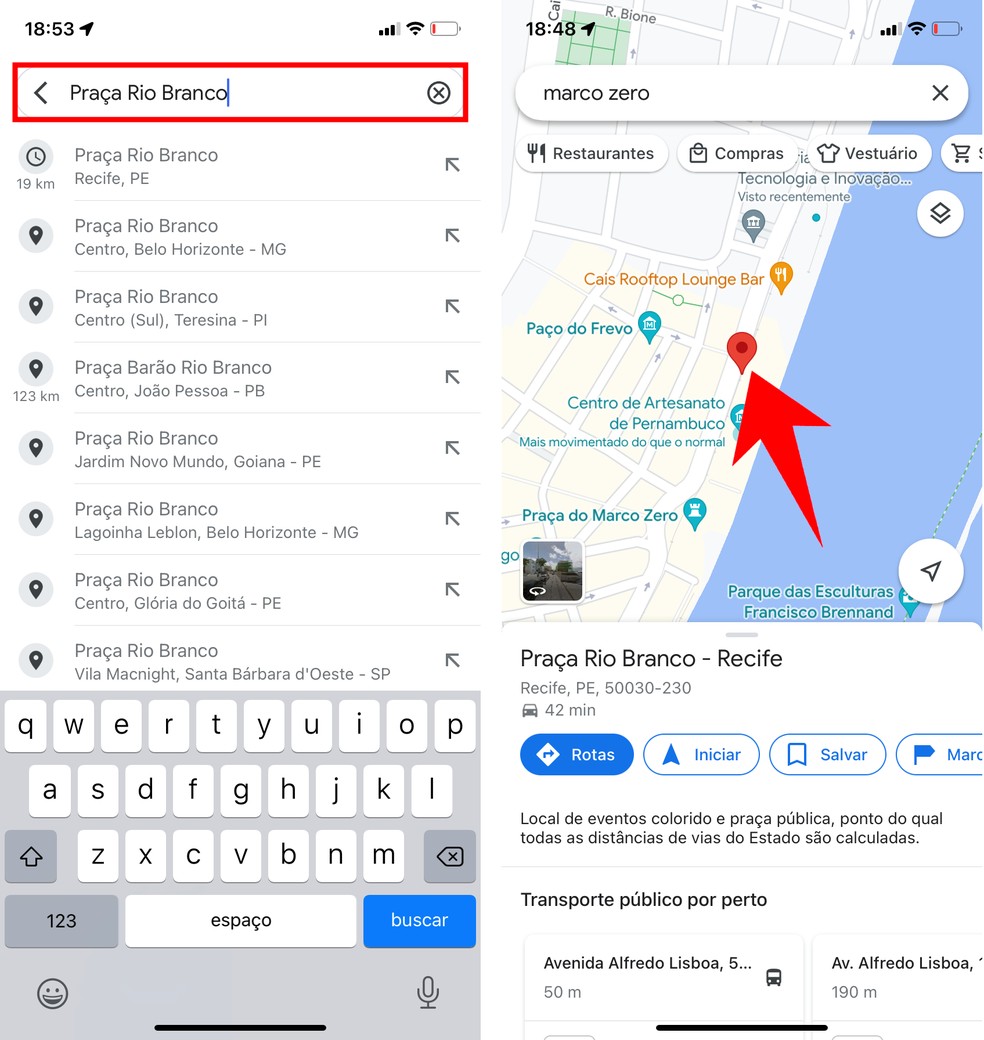The image size is (984, 1040).
Task: Open Praça Rio Branco in Recife, PE
Action: click(146, 166)
